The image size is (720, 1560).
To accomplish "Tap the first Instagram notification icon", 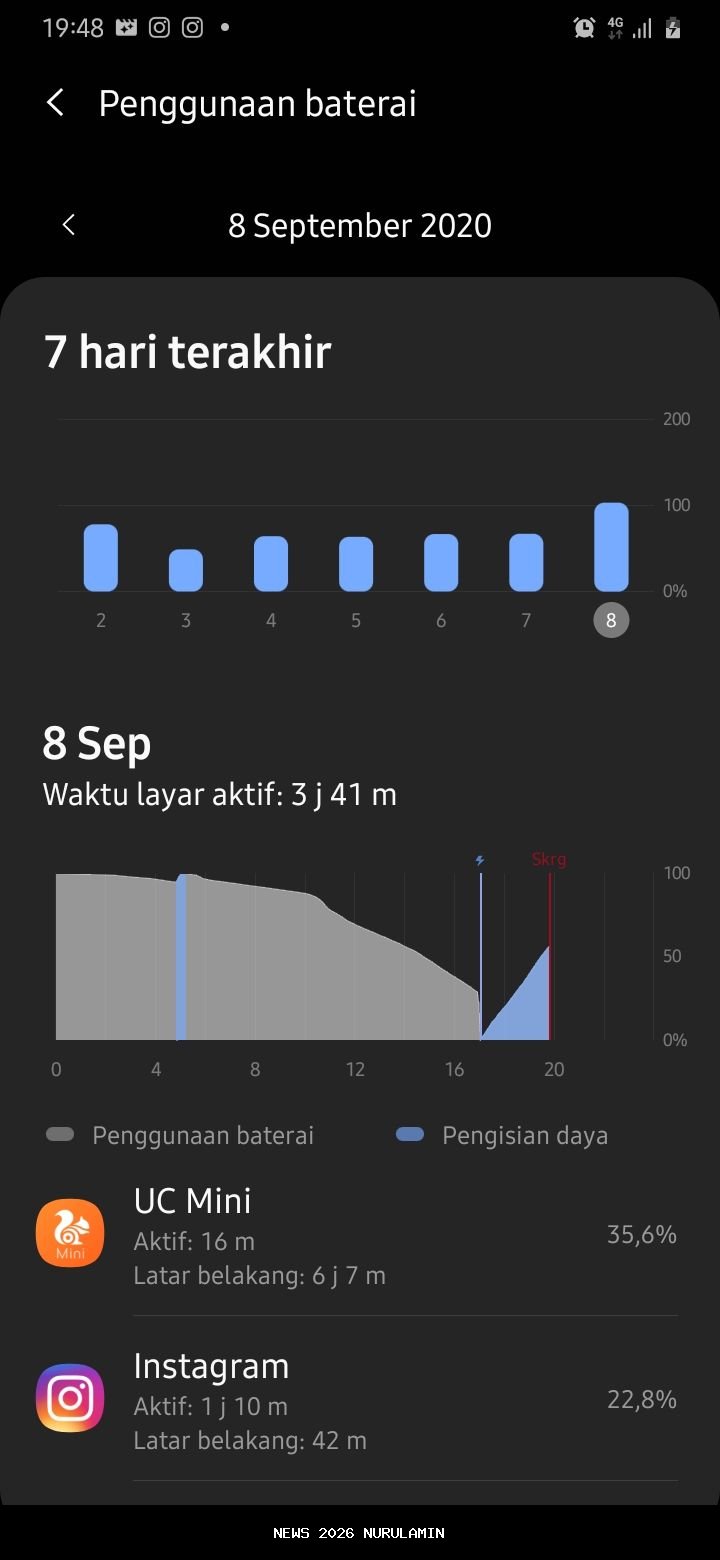I will tap(158, 27).
